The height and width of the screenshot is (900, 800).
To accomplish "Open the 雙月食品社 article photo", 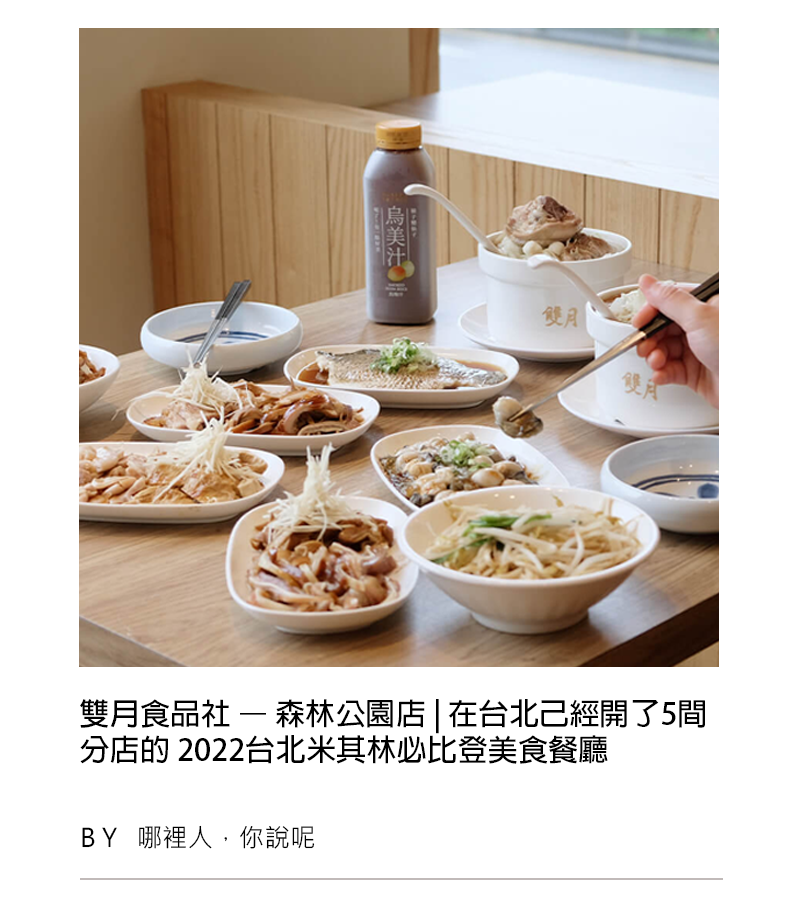I will (398, 347).
